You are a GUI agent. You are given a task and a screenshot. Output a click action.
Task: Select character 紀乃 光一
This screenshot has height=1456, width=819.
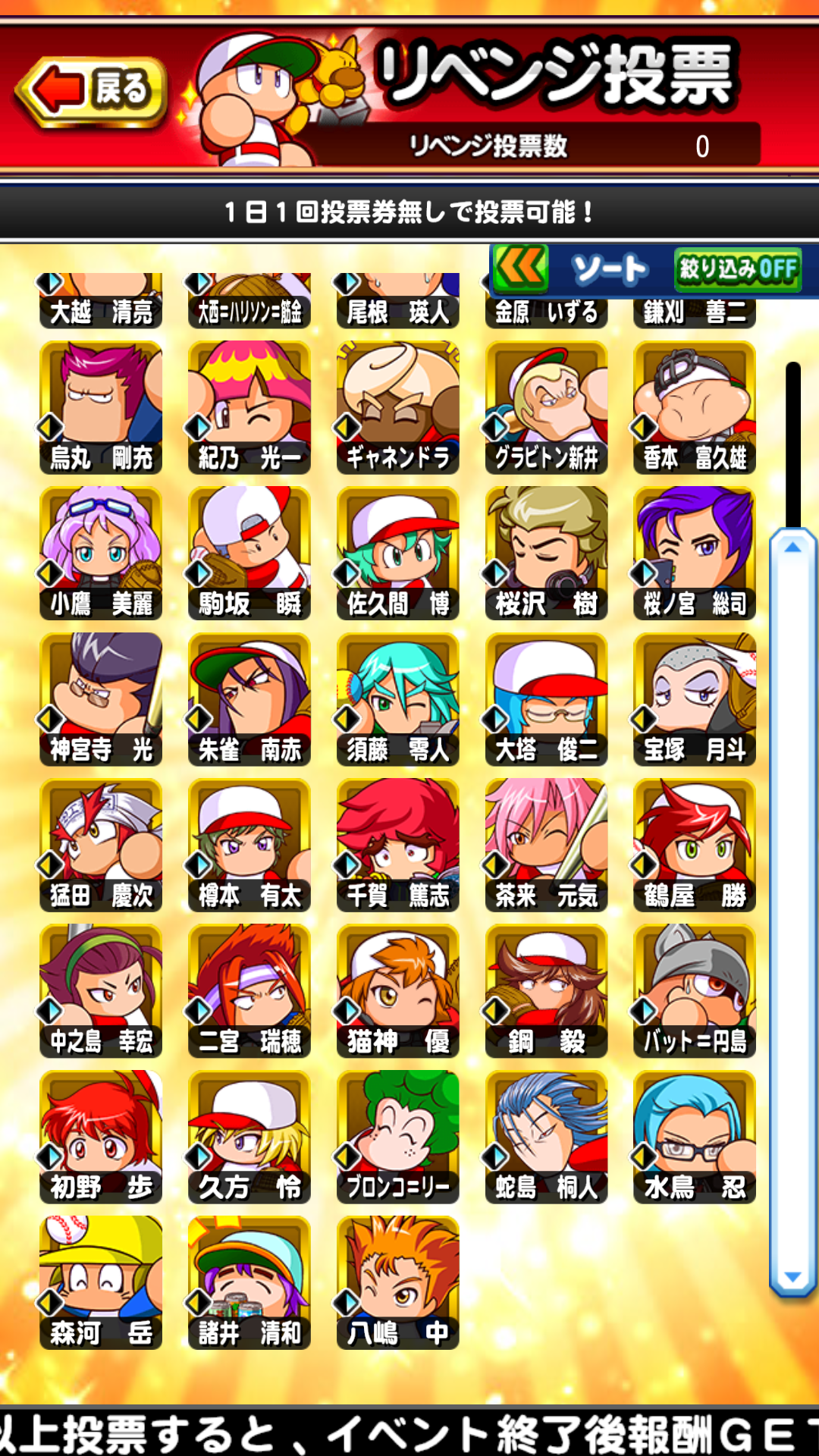click(x=249, y=408)
